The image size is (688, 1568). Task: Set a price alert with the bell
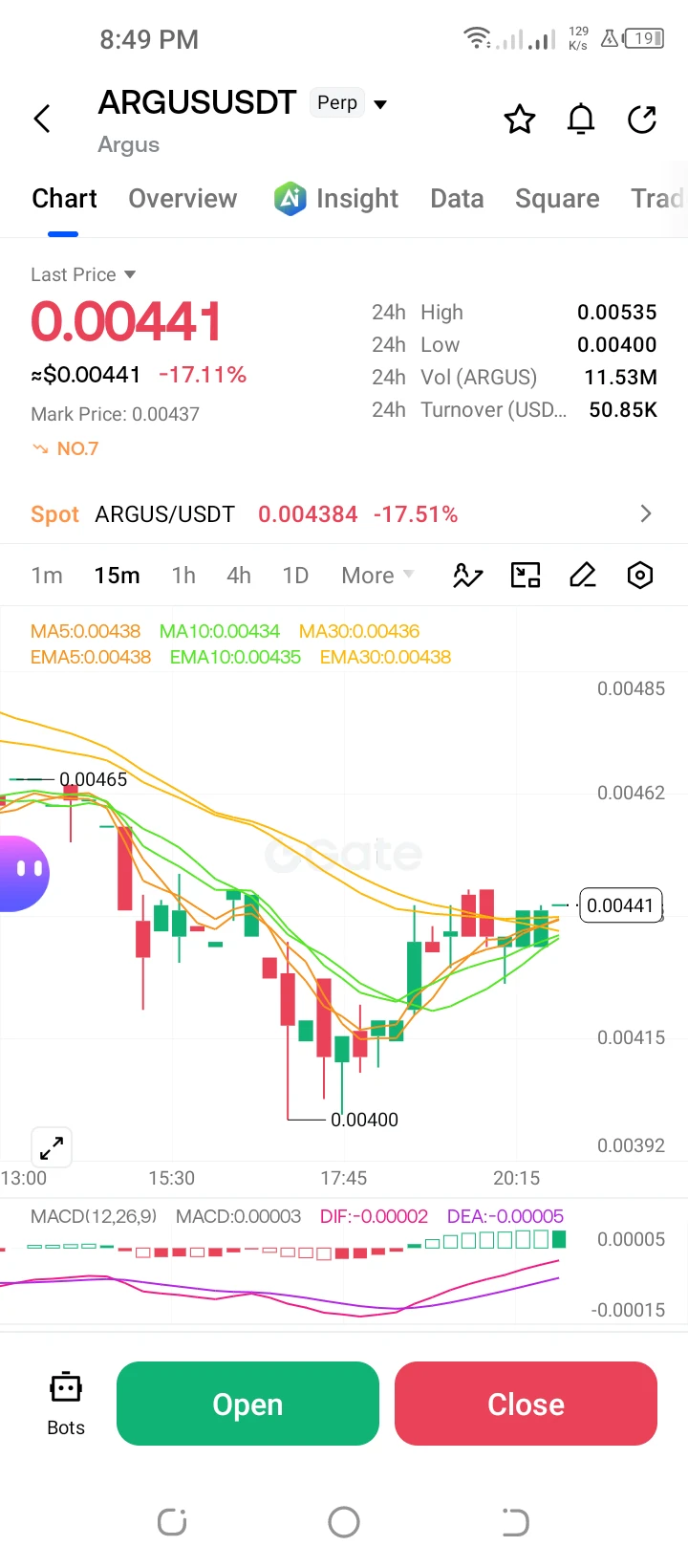(581, 120)
